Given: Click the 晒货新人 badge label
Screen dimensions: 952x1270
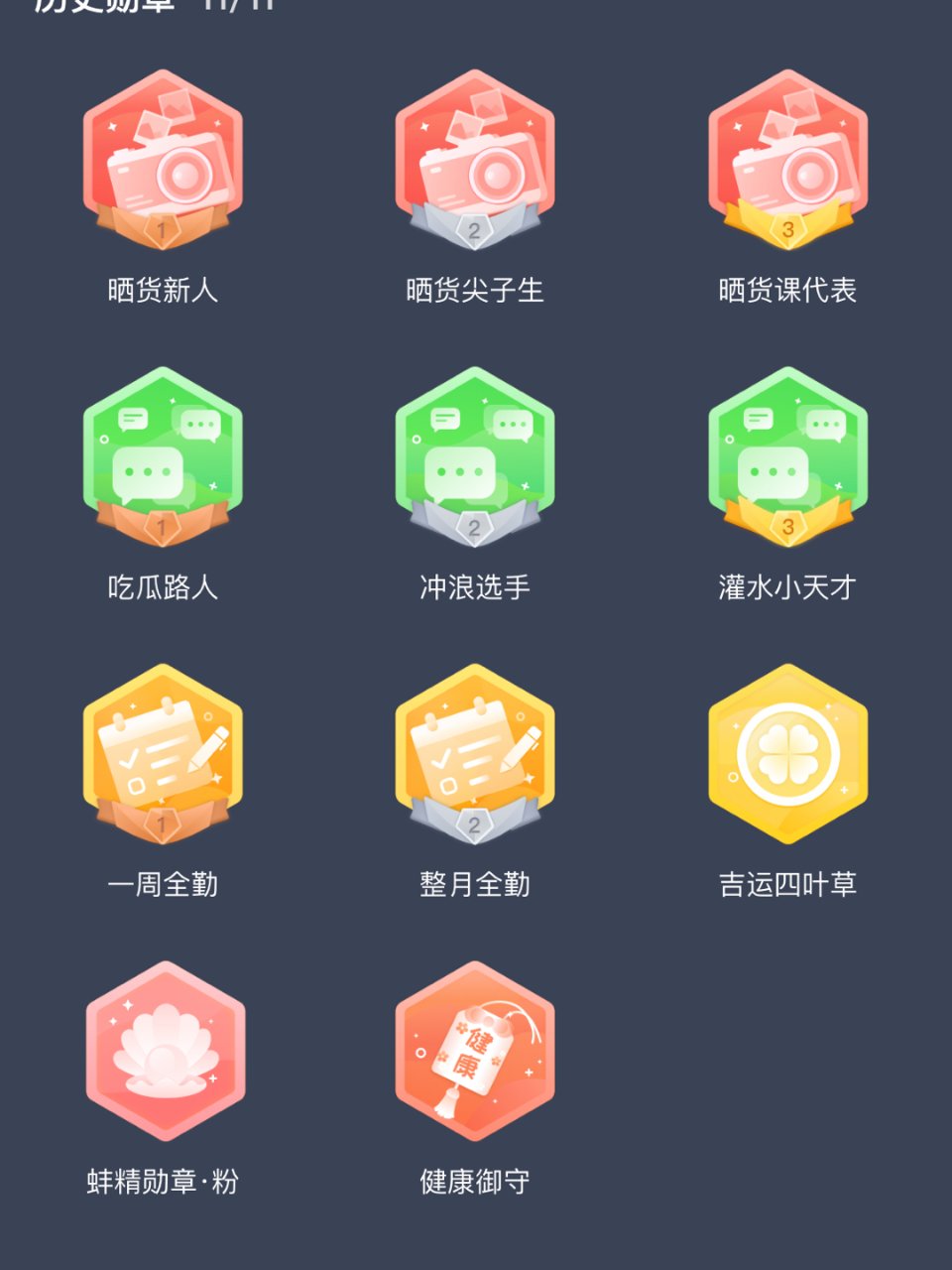Looking at the screenshot, I should tap(162, 291).
